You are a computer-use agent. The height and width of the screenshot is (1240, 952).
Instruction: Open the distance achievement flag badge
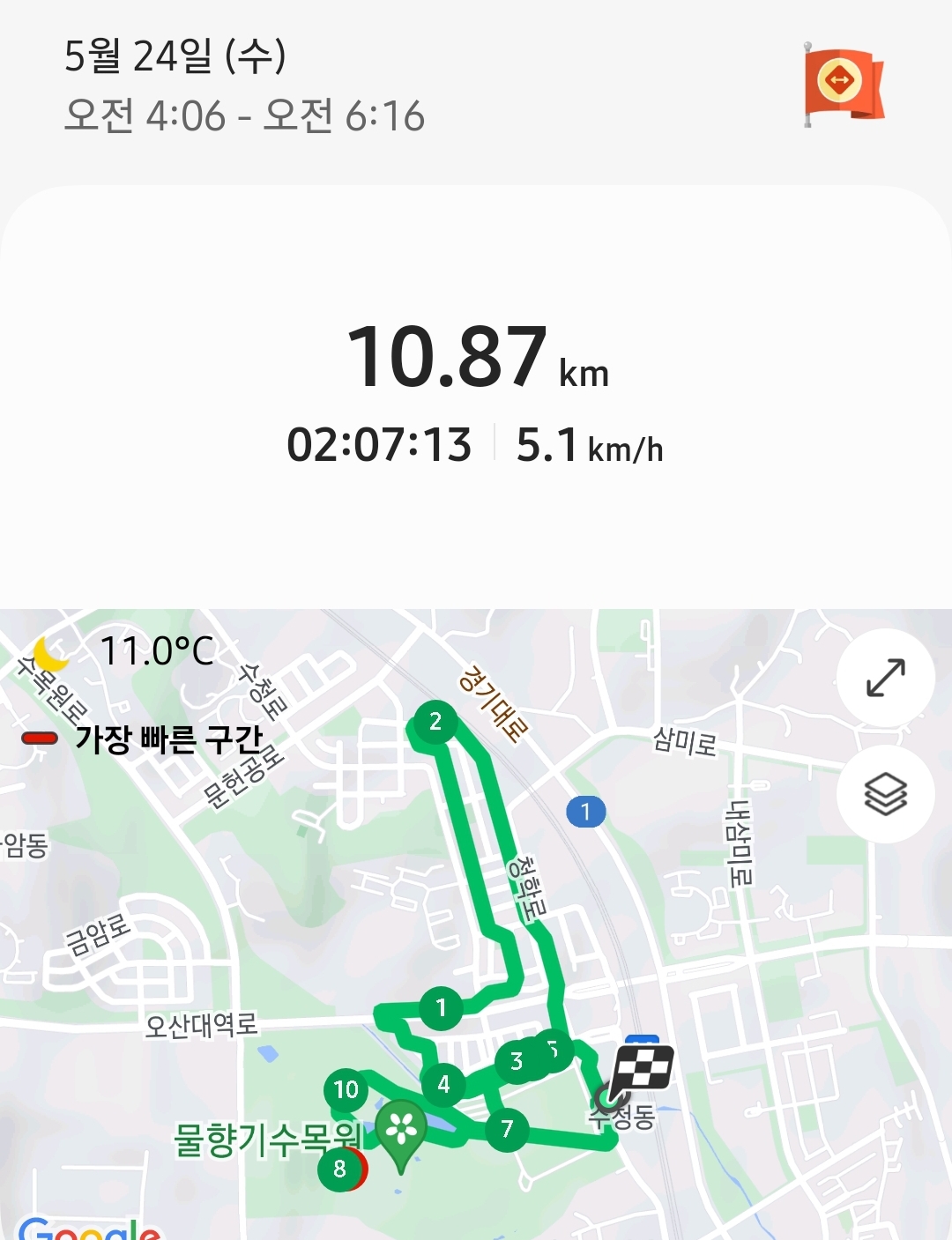coord(843,85)
